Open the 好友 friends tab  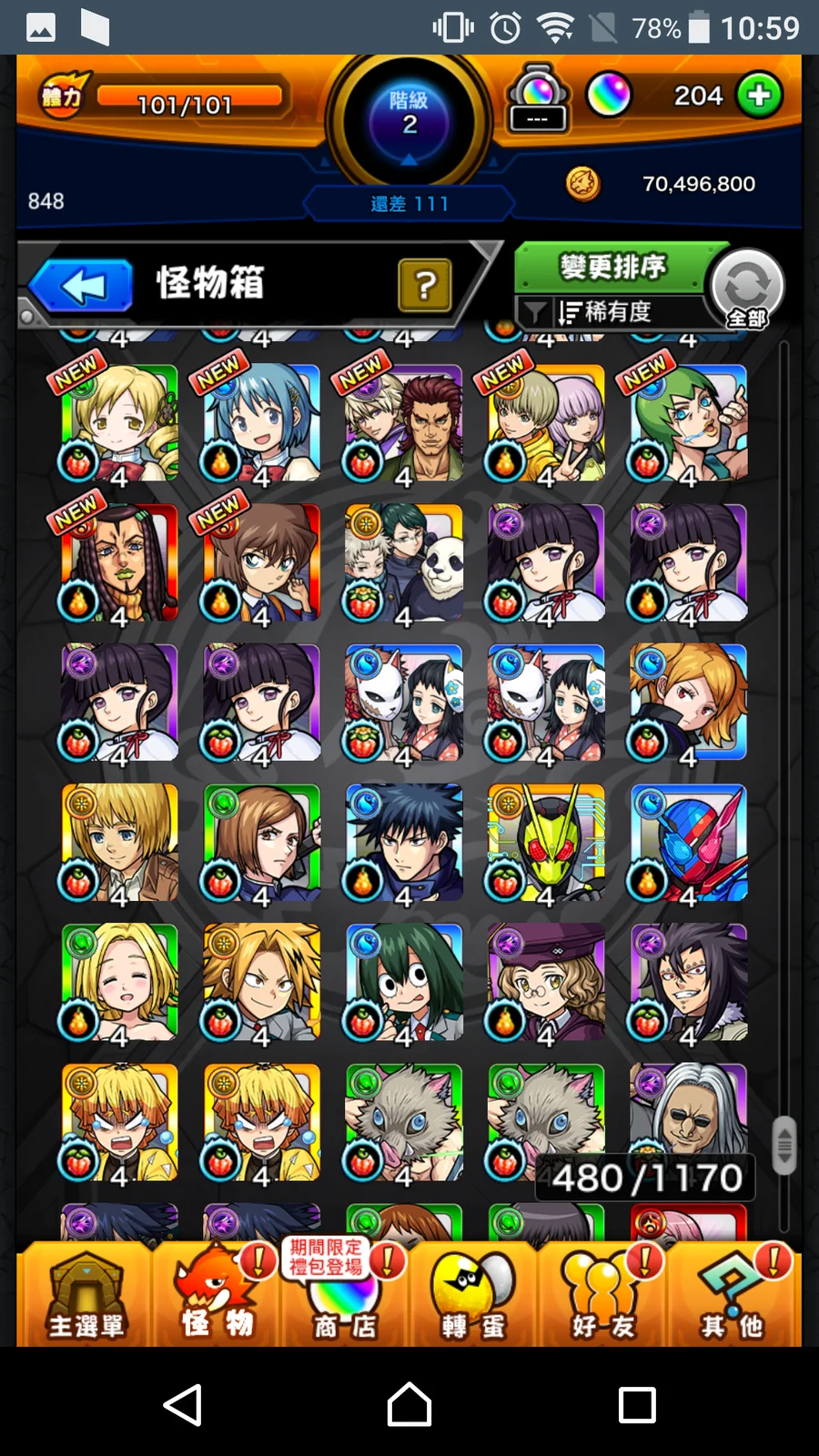point(602,1296)
